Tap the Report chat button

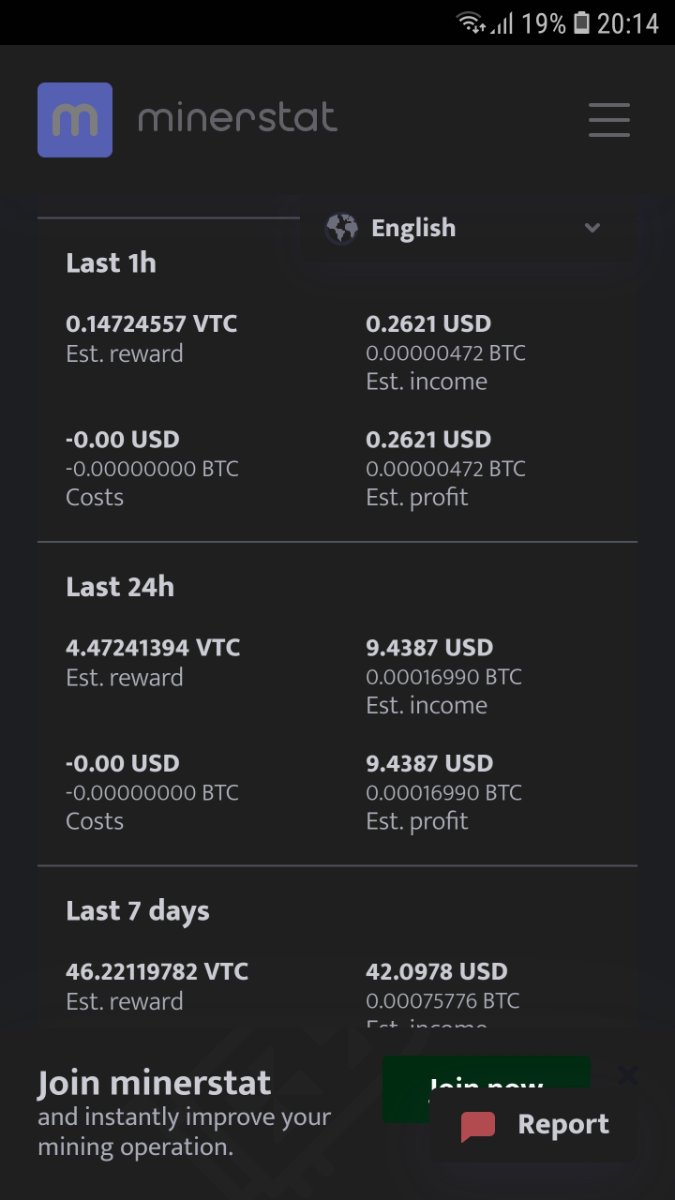(x=534, y=1125)
